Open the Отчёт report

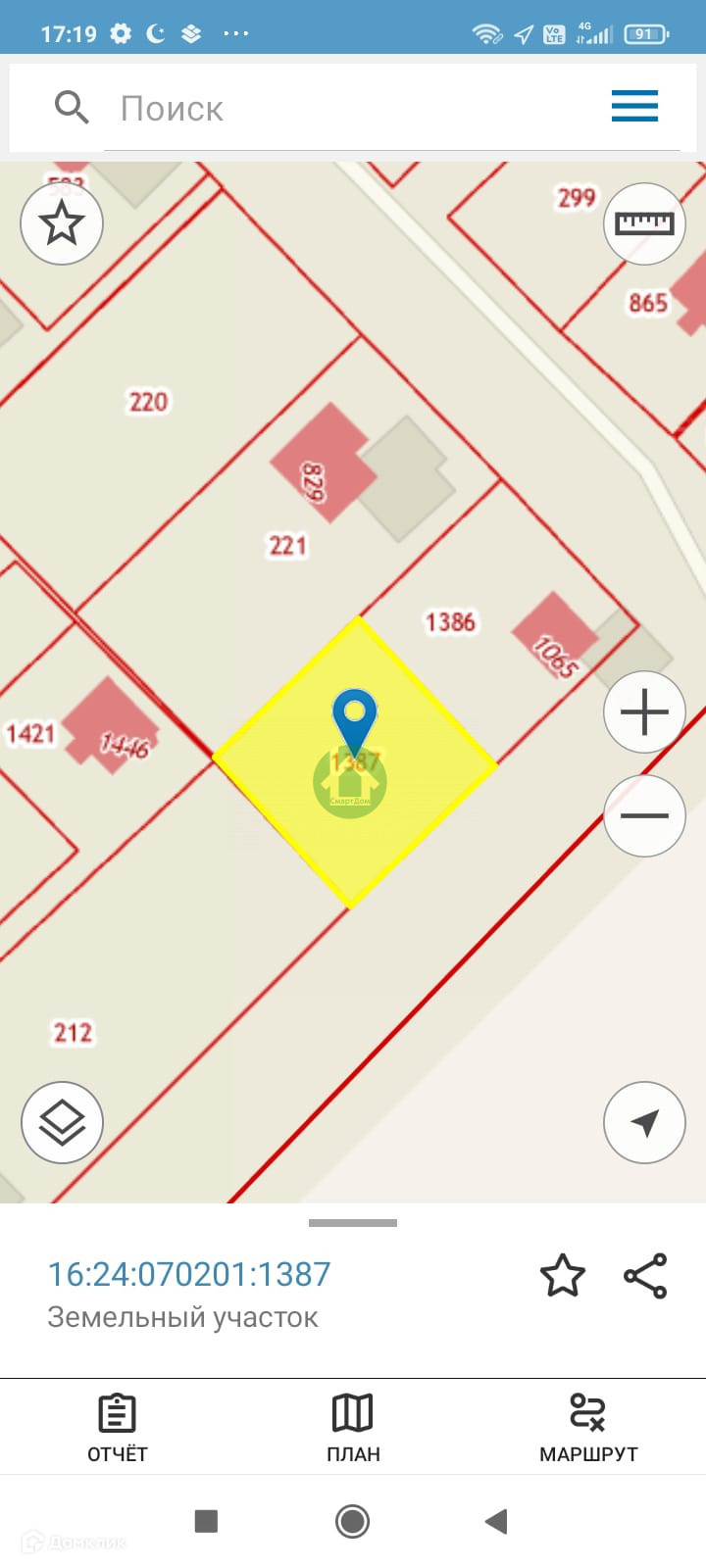click(x=118, y=1428)
